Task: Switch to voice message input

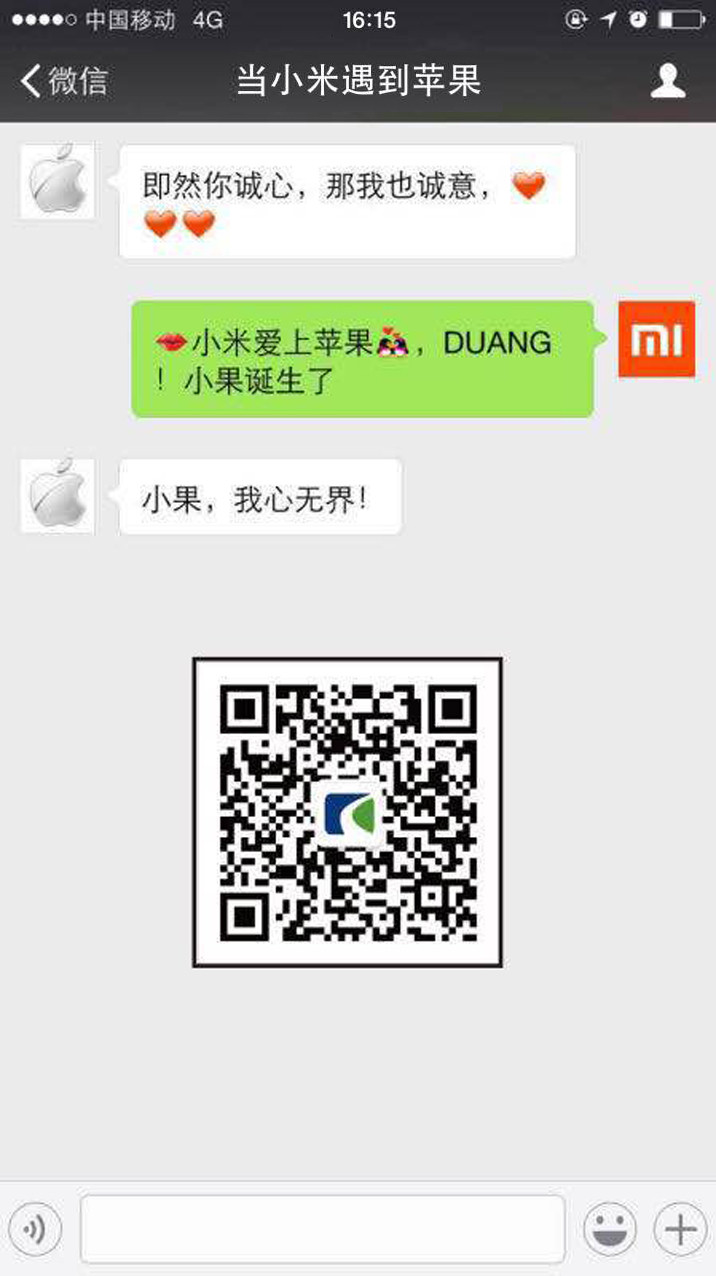Action: [x=35, y=1228]
